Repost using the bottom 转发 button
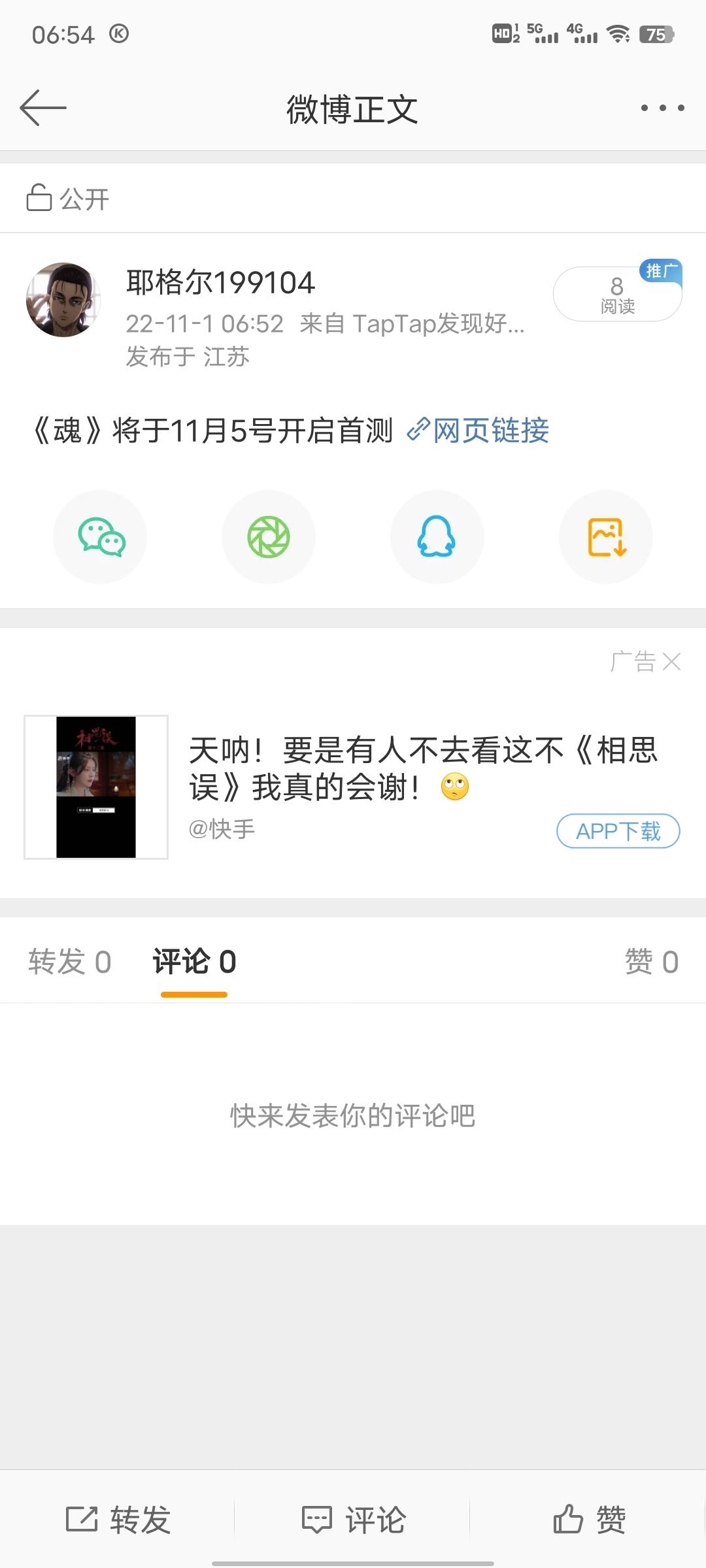Screen dimensions: 706x1568 pyautogui.click(x=118, y=1519)
